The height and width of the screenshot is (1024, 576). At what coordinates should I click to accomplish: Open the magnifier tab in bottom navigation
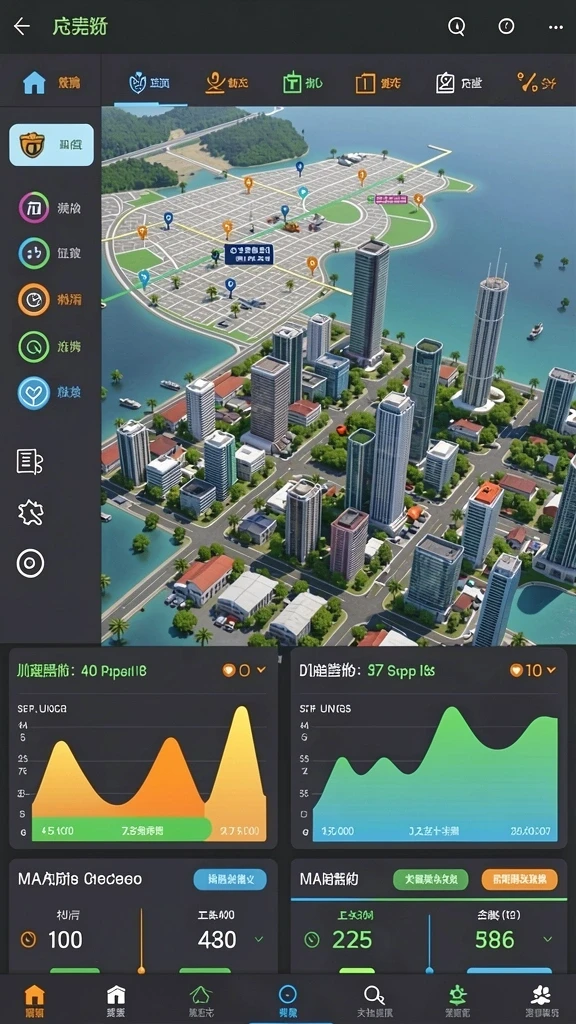pyautogui.click(x=374, y=1000)
